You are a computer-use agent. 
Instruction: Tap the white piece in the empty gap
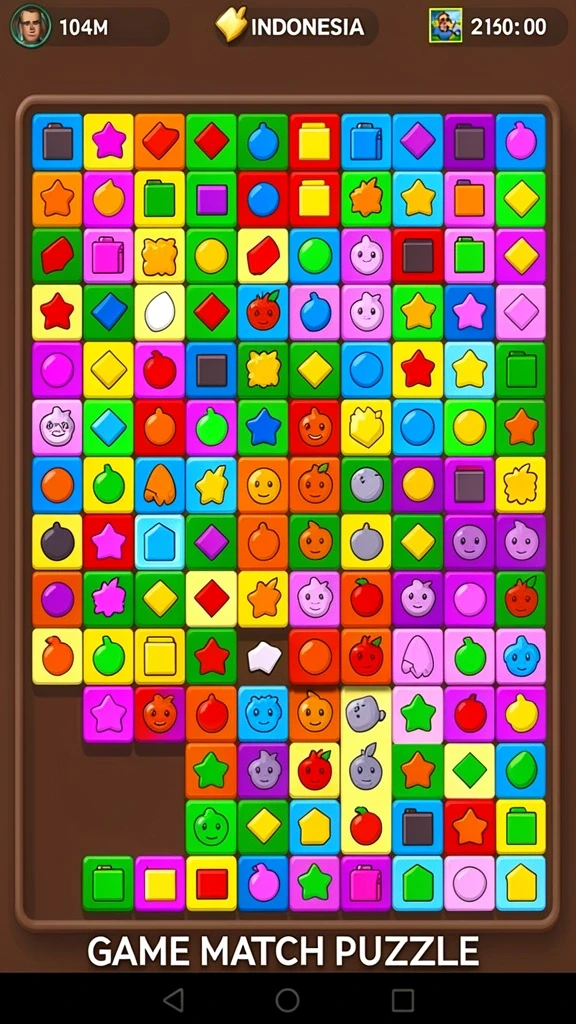coord(264,657)
